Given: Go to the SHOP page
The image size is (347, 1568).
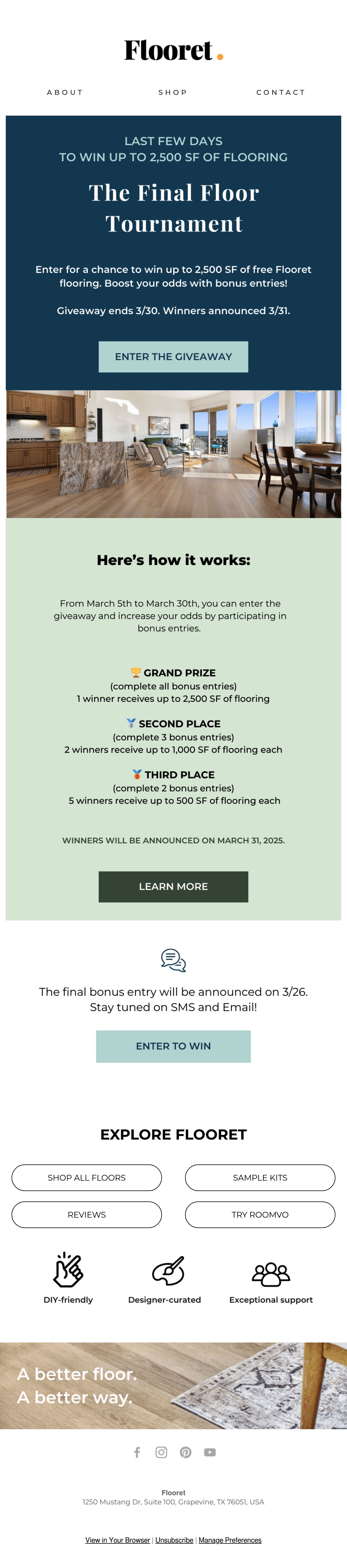Looking at the screenshot, I should pyautogui.click(x=173, y=93).
